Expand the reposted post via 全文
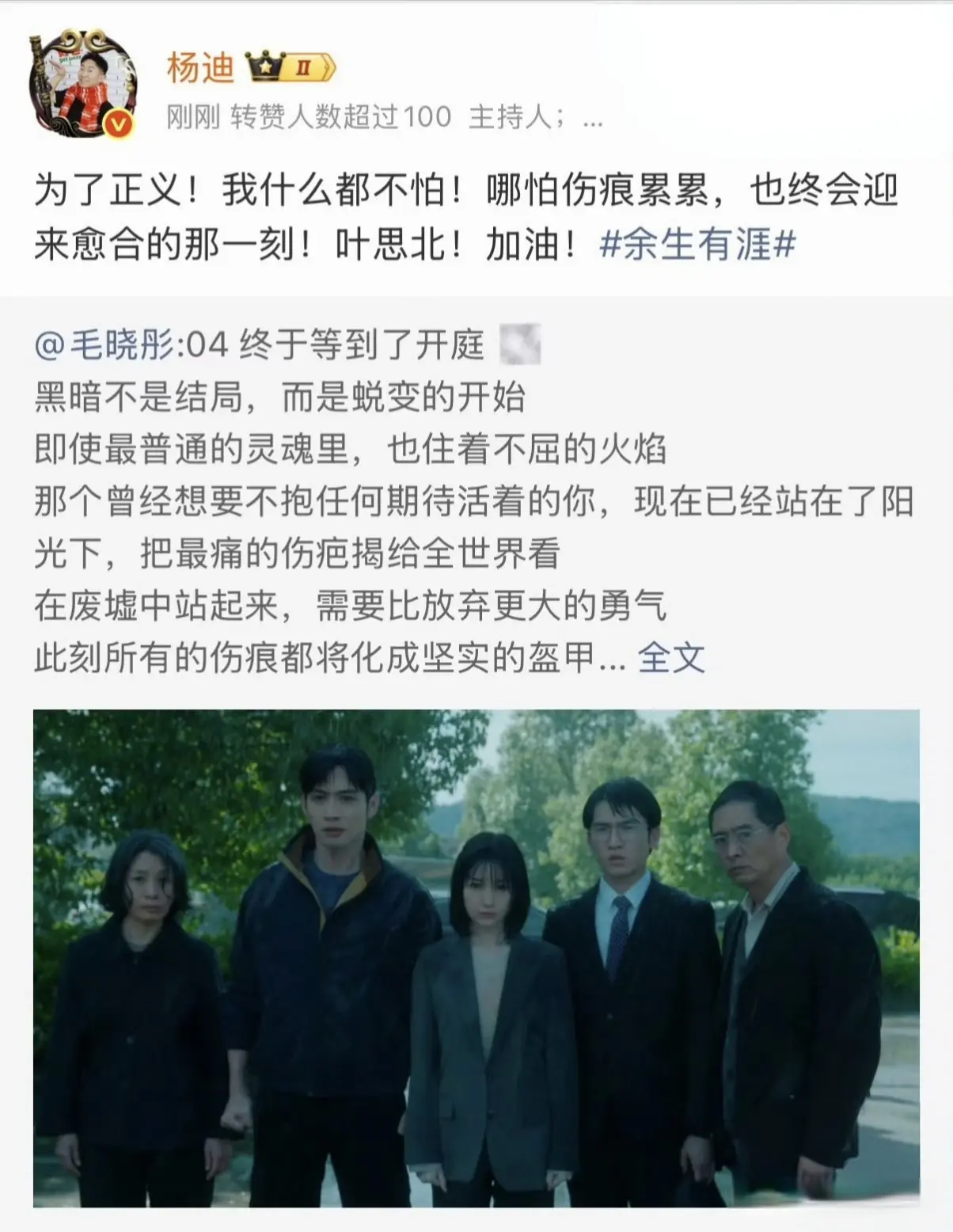The image size is (953, 1232). point(671,657)
